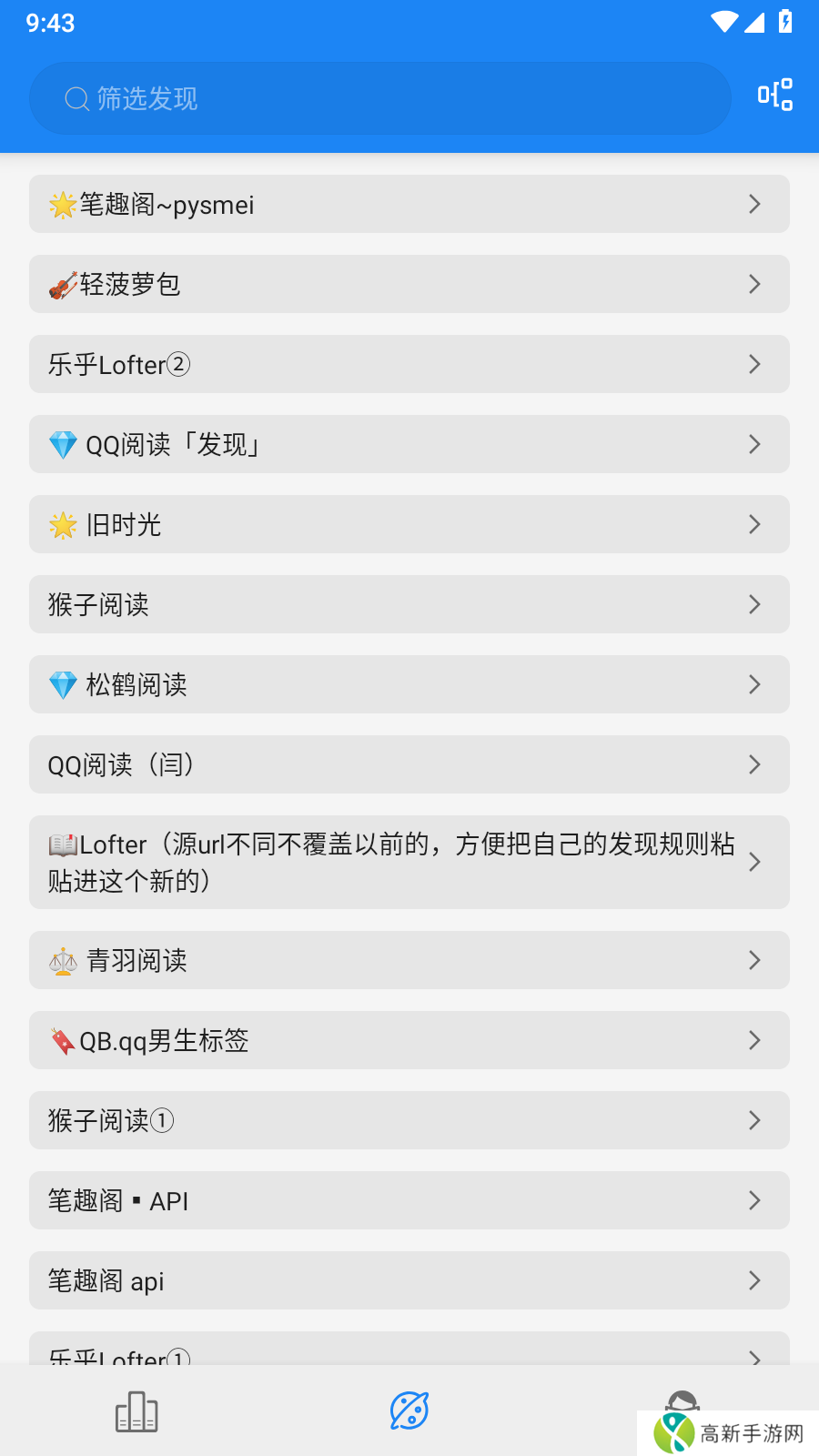Expand QQ阅读「发现」via its chevron
Image resolution: width=819 pixels, height=1456 pixels.
click(754, 444)
